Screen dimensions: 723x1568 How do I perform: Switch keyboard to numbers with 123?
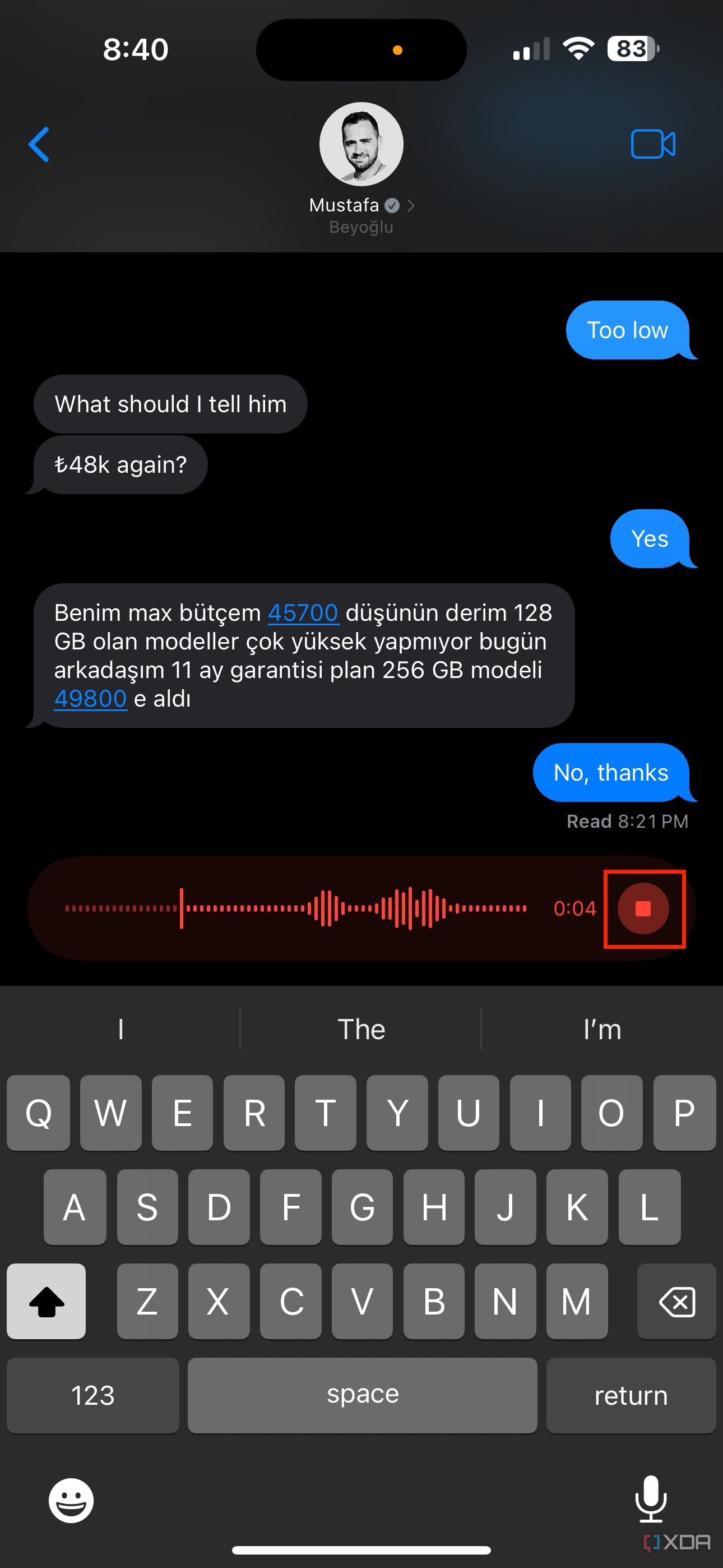point(93,1395)
